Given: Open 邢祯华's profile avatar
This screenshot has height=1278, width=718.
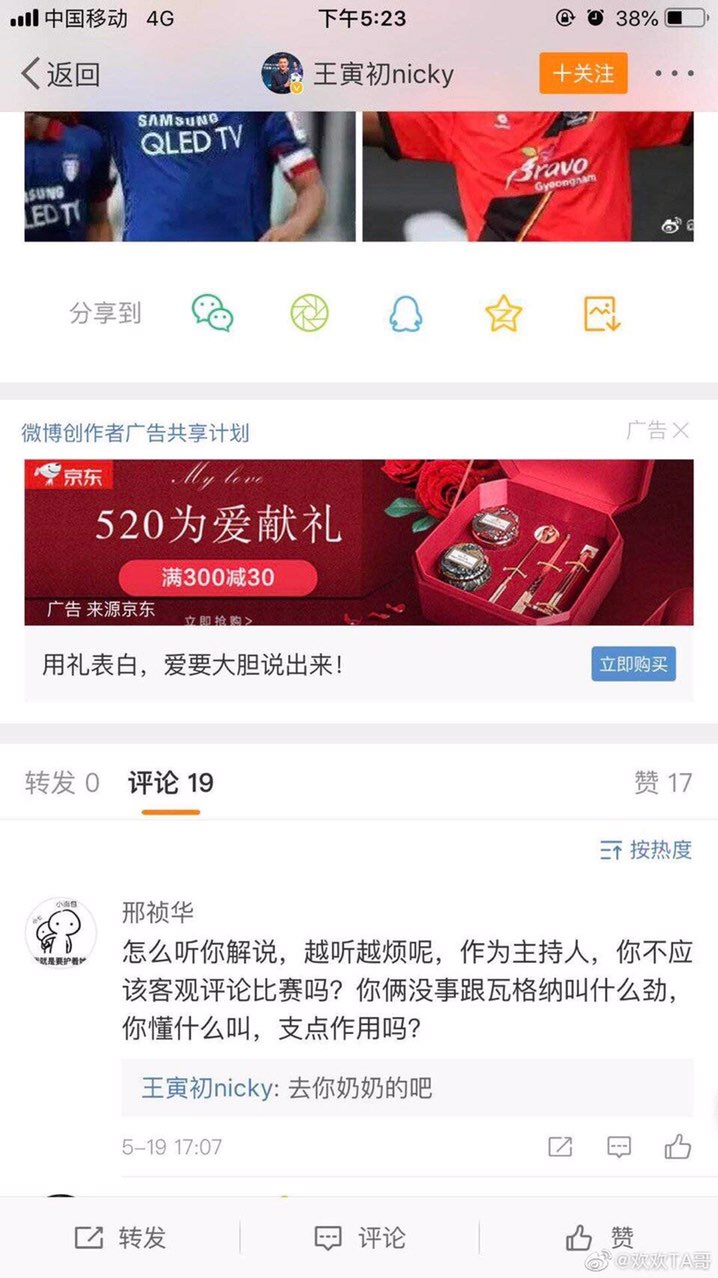Looking at the screenshot, I should pos(61,932).
